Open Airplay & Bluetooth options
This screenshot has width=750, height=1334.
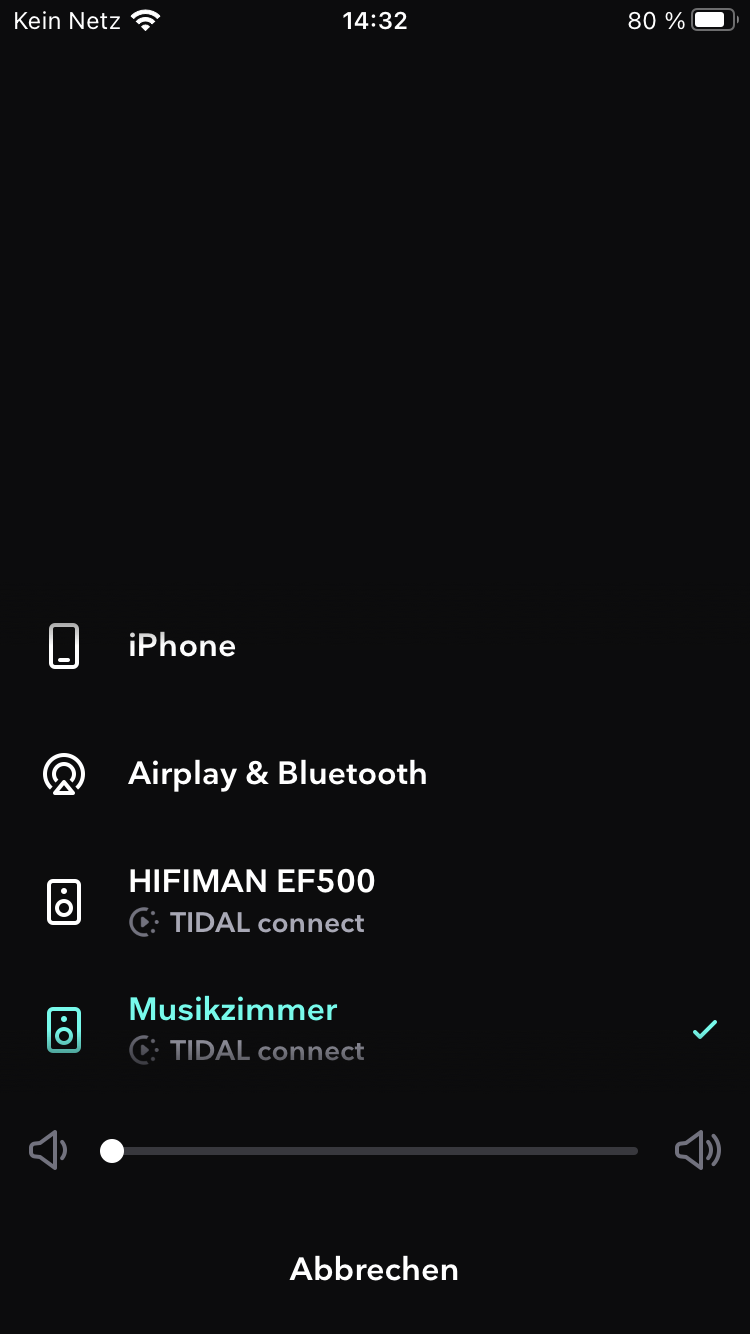[277, 774]
